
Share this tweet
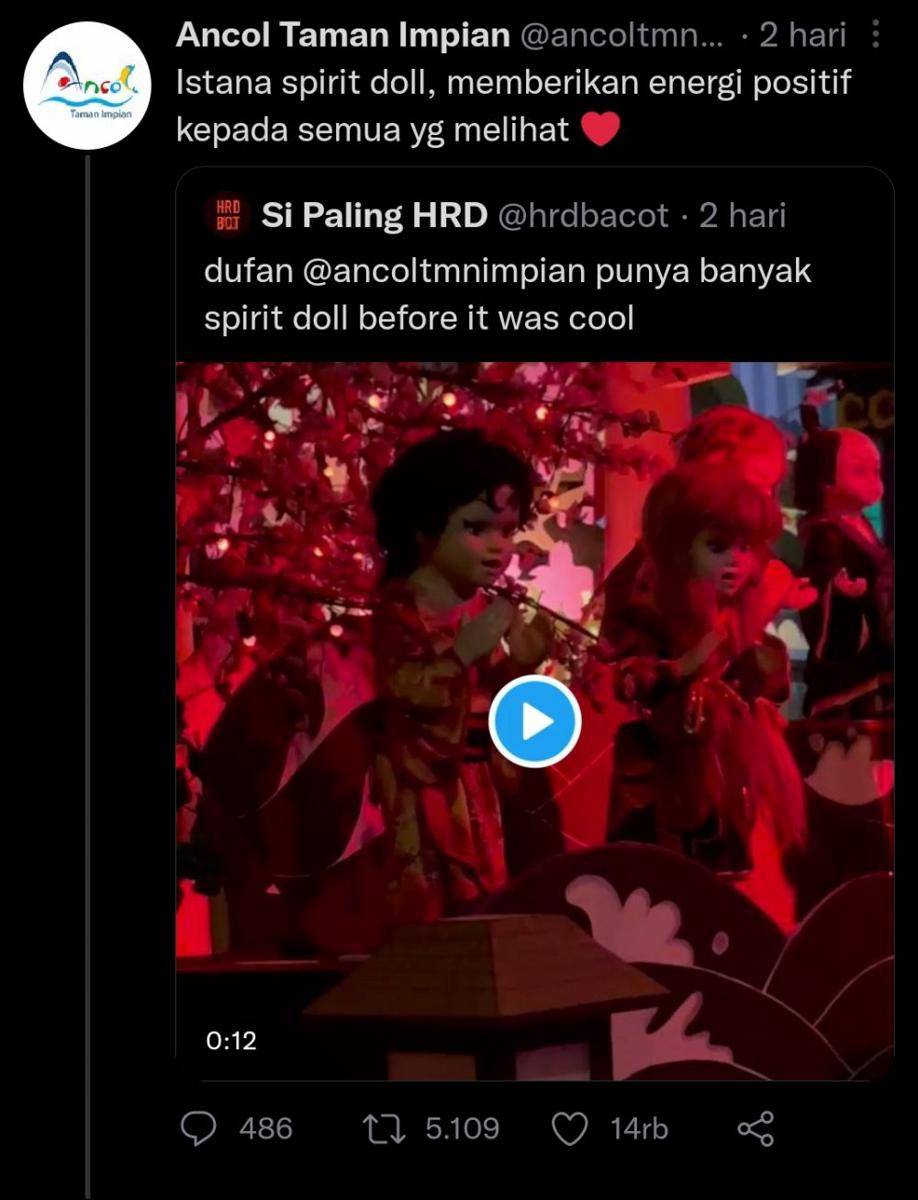755,1129
